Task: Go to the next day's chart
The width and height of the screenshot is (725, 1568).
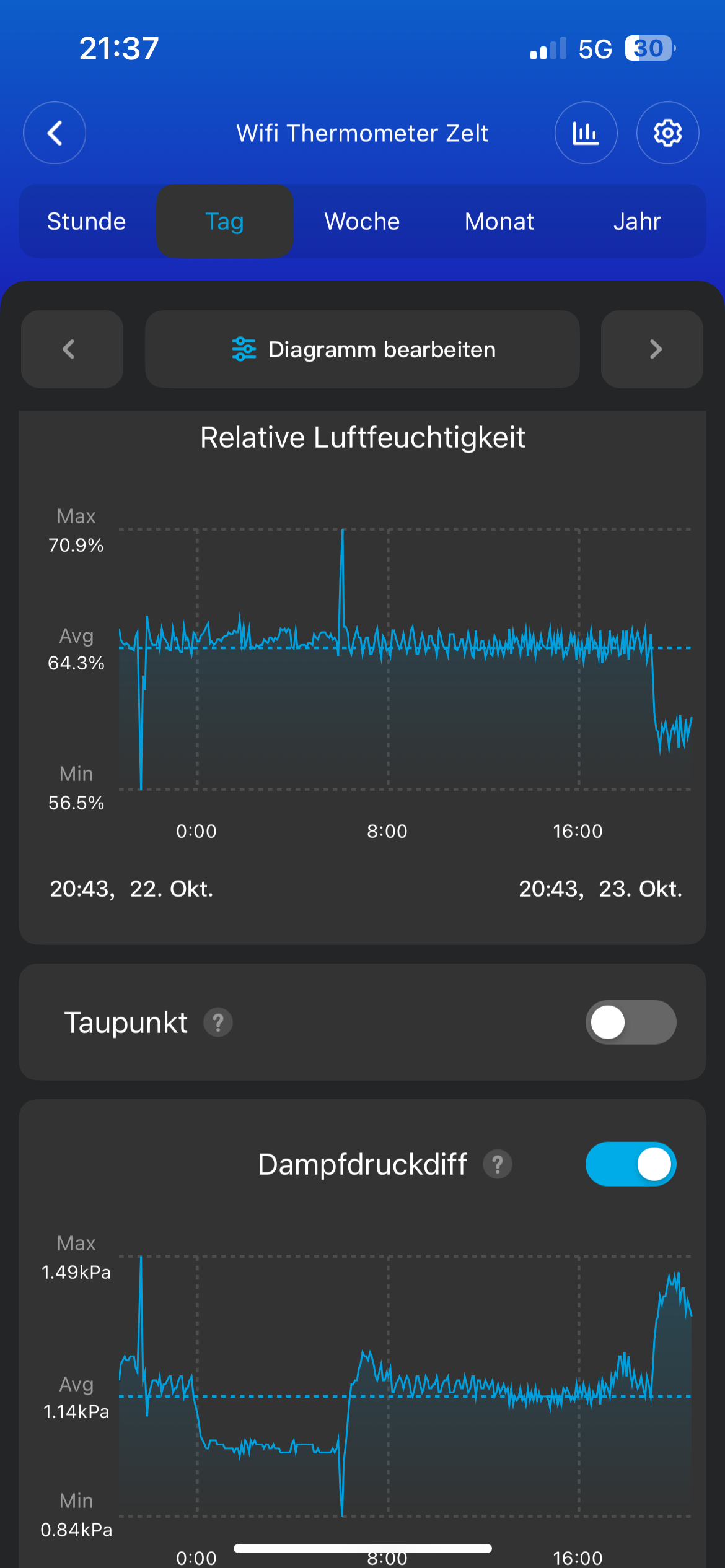Action: [x=652, y=349]
